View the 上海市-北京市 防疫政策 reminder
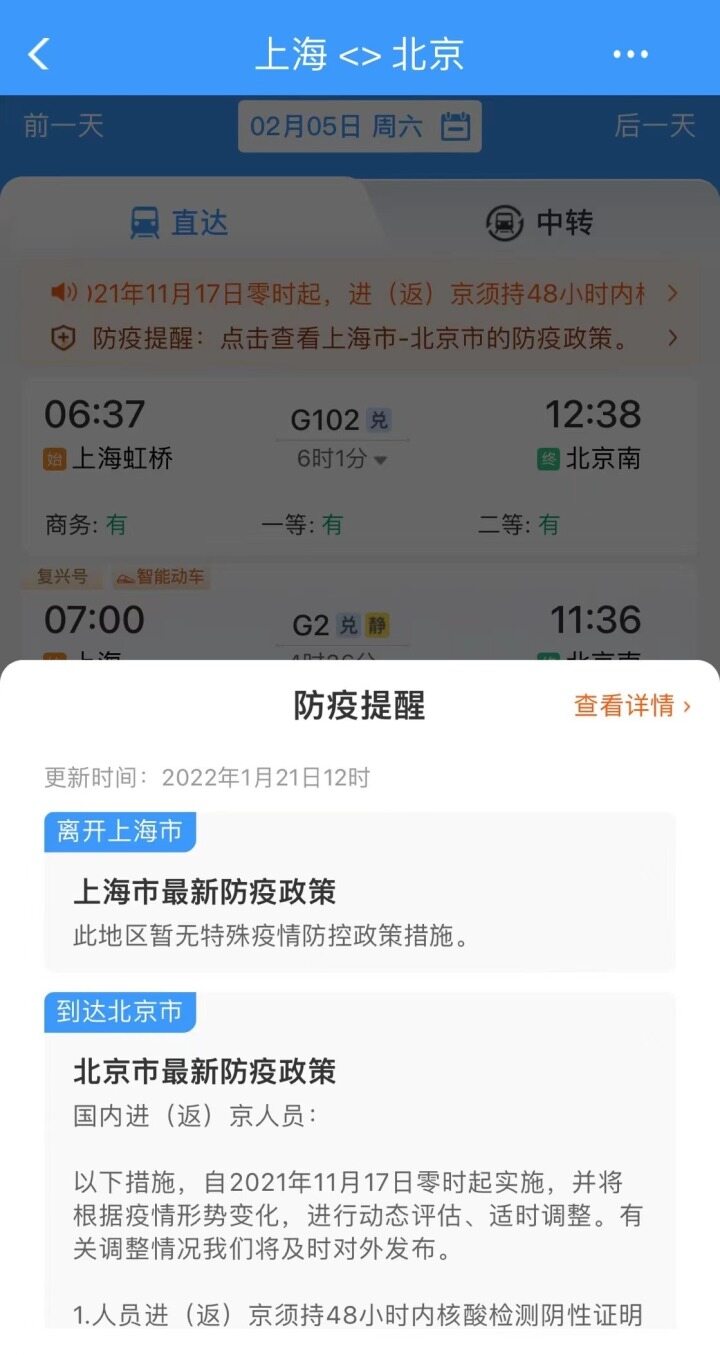The width and height of the screenshot is (720, 1355). pos(360,338)
